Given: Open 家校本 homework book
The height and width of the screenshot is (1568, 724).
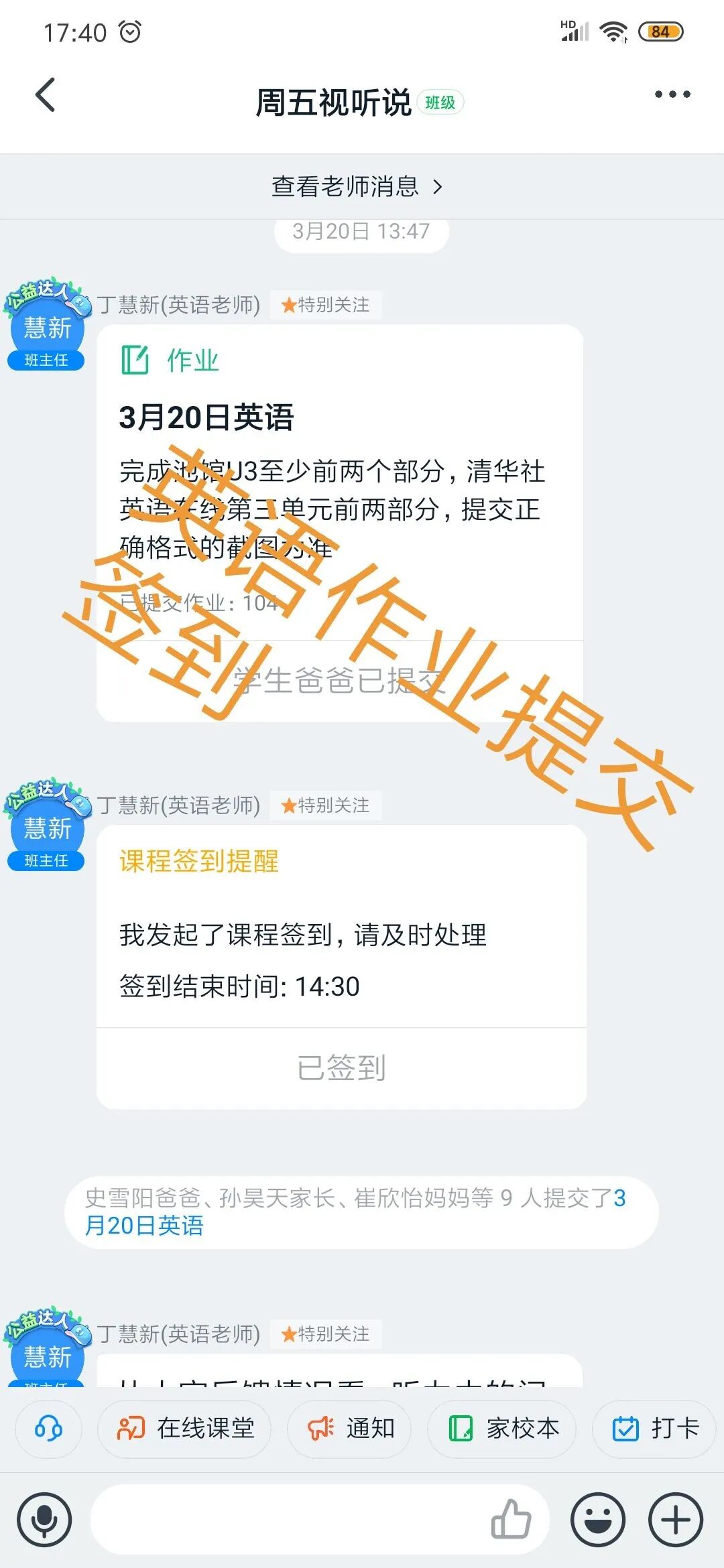Looking at the screenshot, I should 503,1429.
